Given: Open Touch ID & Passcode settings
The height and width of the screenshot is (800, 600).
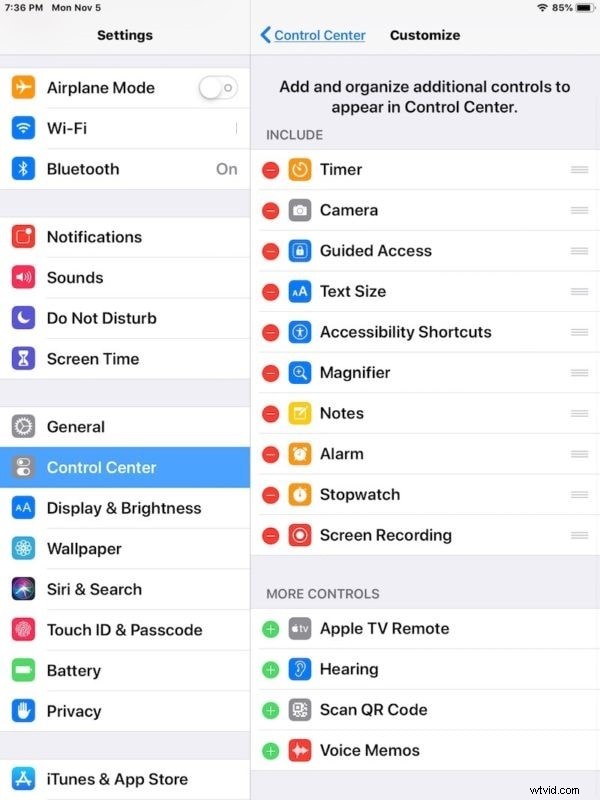Looking at the screenshot, I should tap(125, 630).
